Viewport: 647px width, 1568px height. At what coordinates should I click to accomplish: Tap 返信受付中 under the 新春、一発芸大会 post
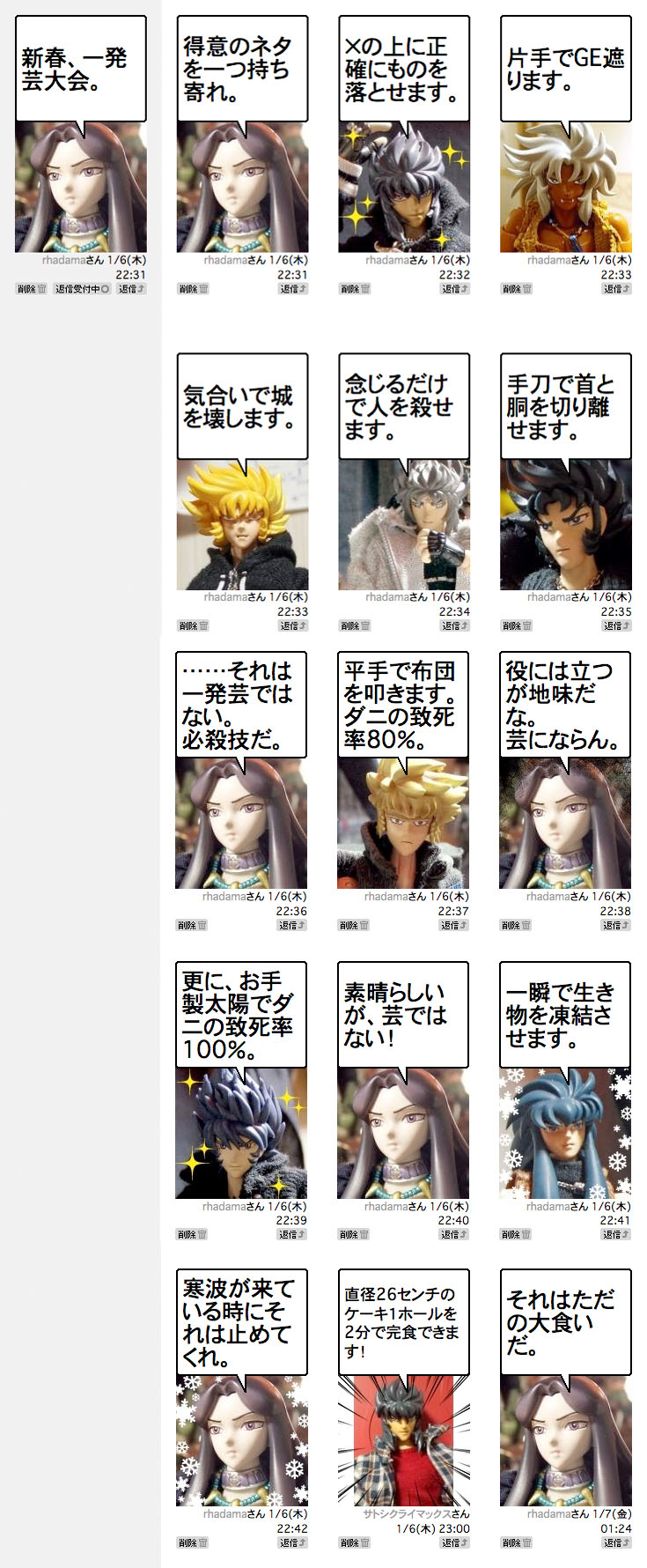point(82,289)
